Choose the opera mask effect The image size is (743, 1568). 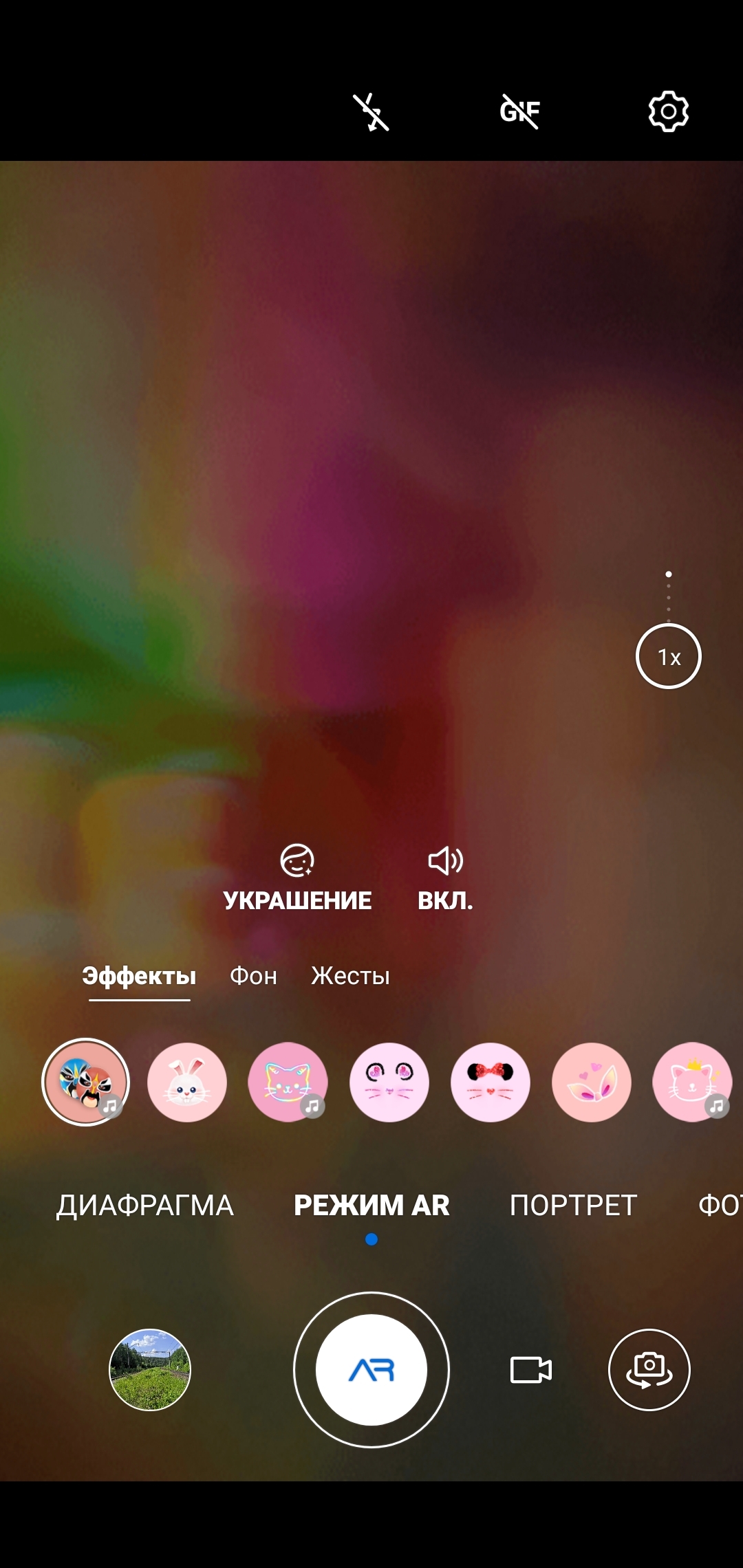[85, 1082]
